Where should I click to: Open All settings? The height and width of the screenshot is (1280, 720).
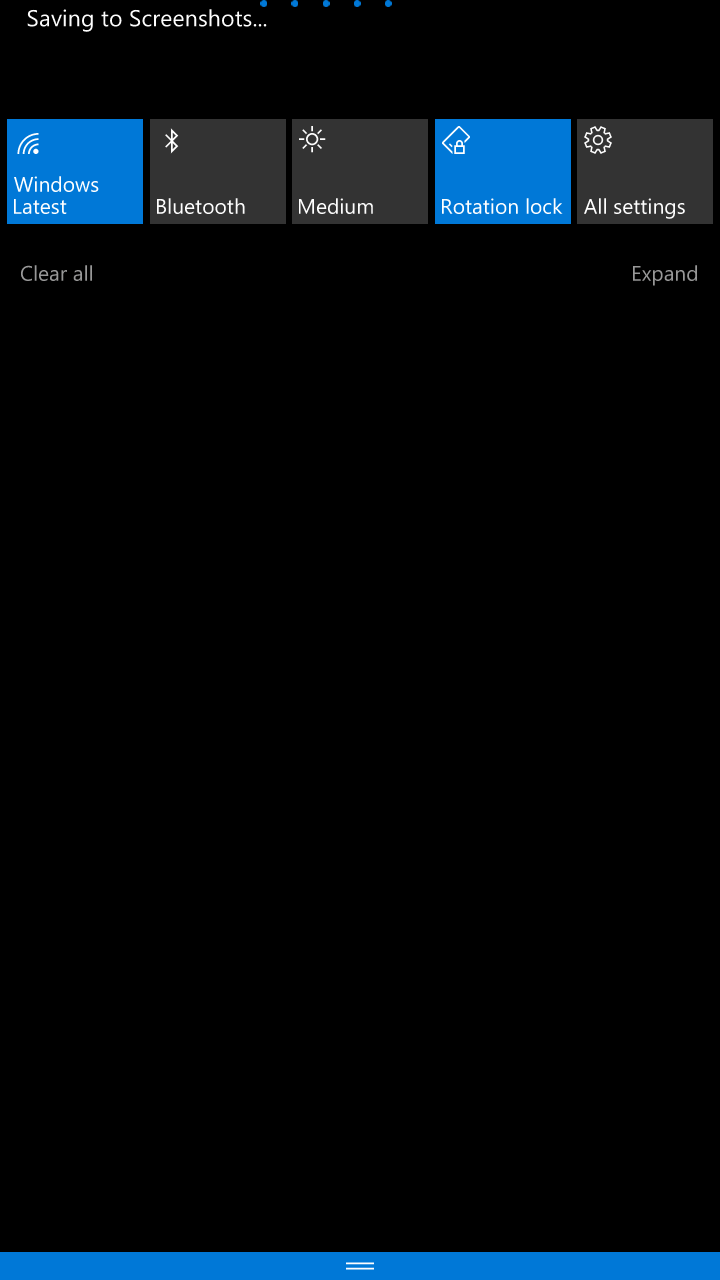(645, 171)
